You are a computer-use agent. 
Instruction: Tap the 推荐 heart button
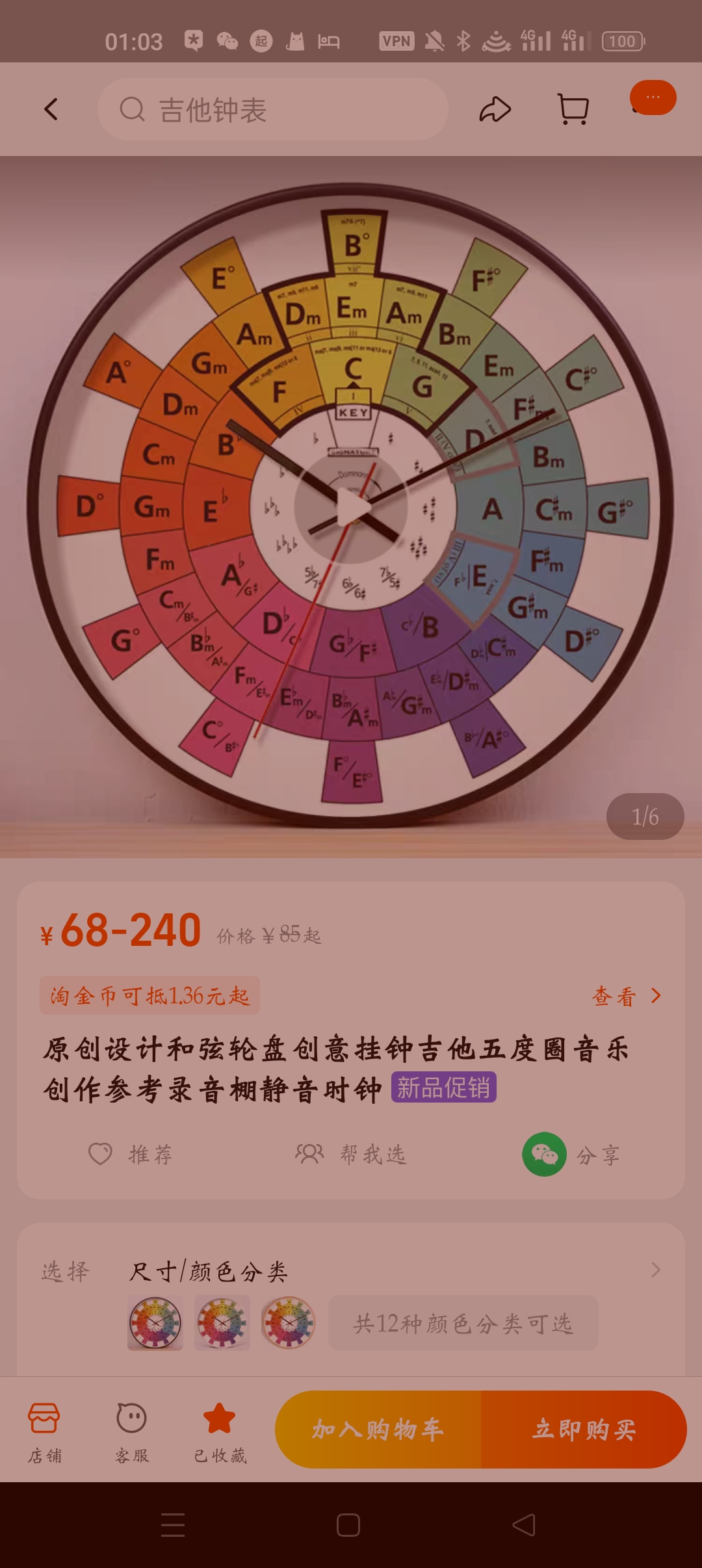(130, 1155)
